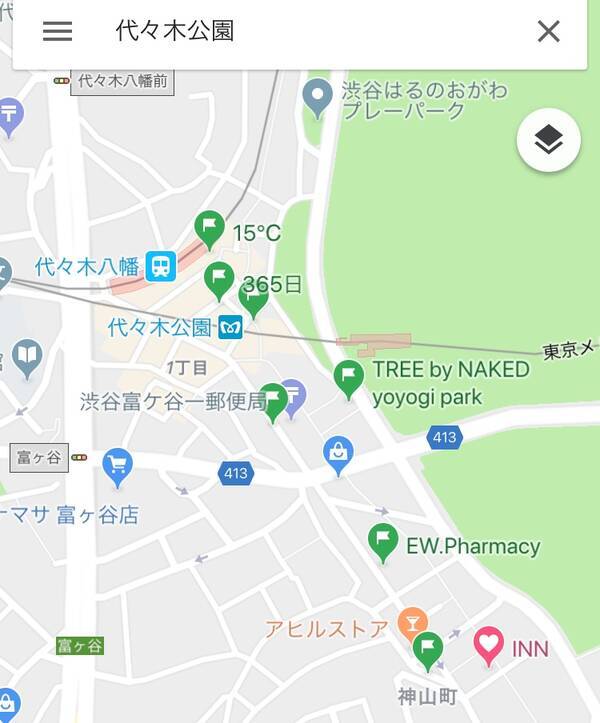Select the 365日 flag marker
This screenshot has width=600, height=723.
tap(219, 279)
